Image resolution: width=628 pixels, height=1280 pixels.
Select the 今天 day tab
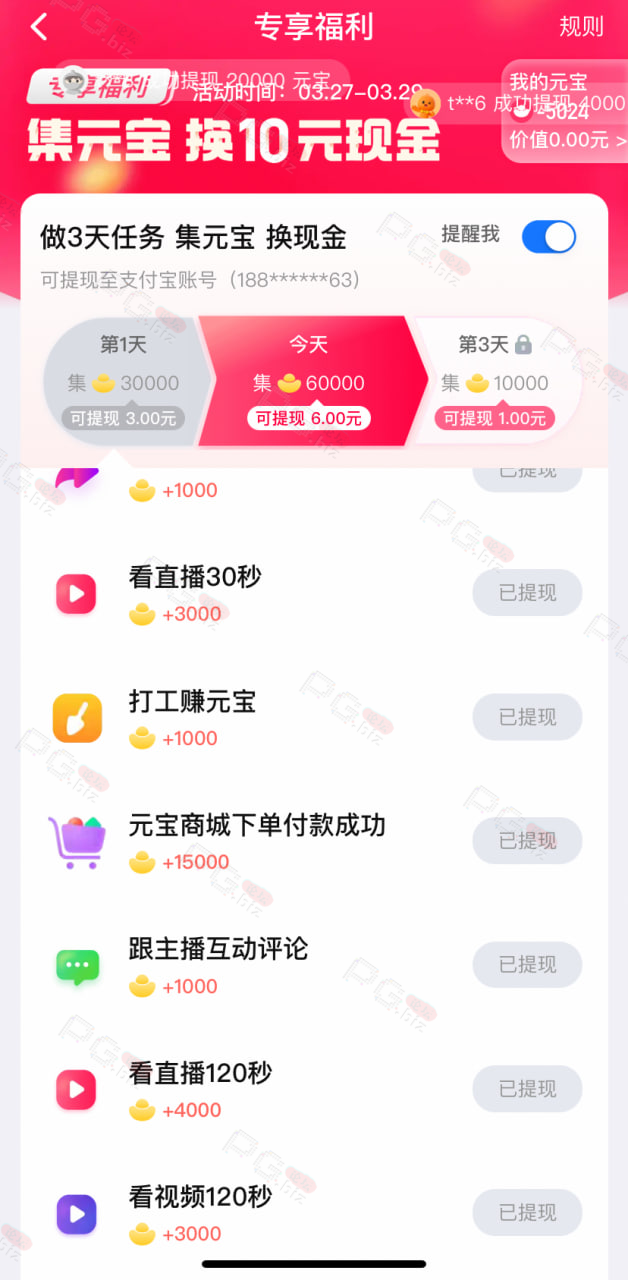pyautogui.click(x=310, y=382)
